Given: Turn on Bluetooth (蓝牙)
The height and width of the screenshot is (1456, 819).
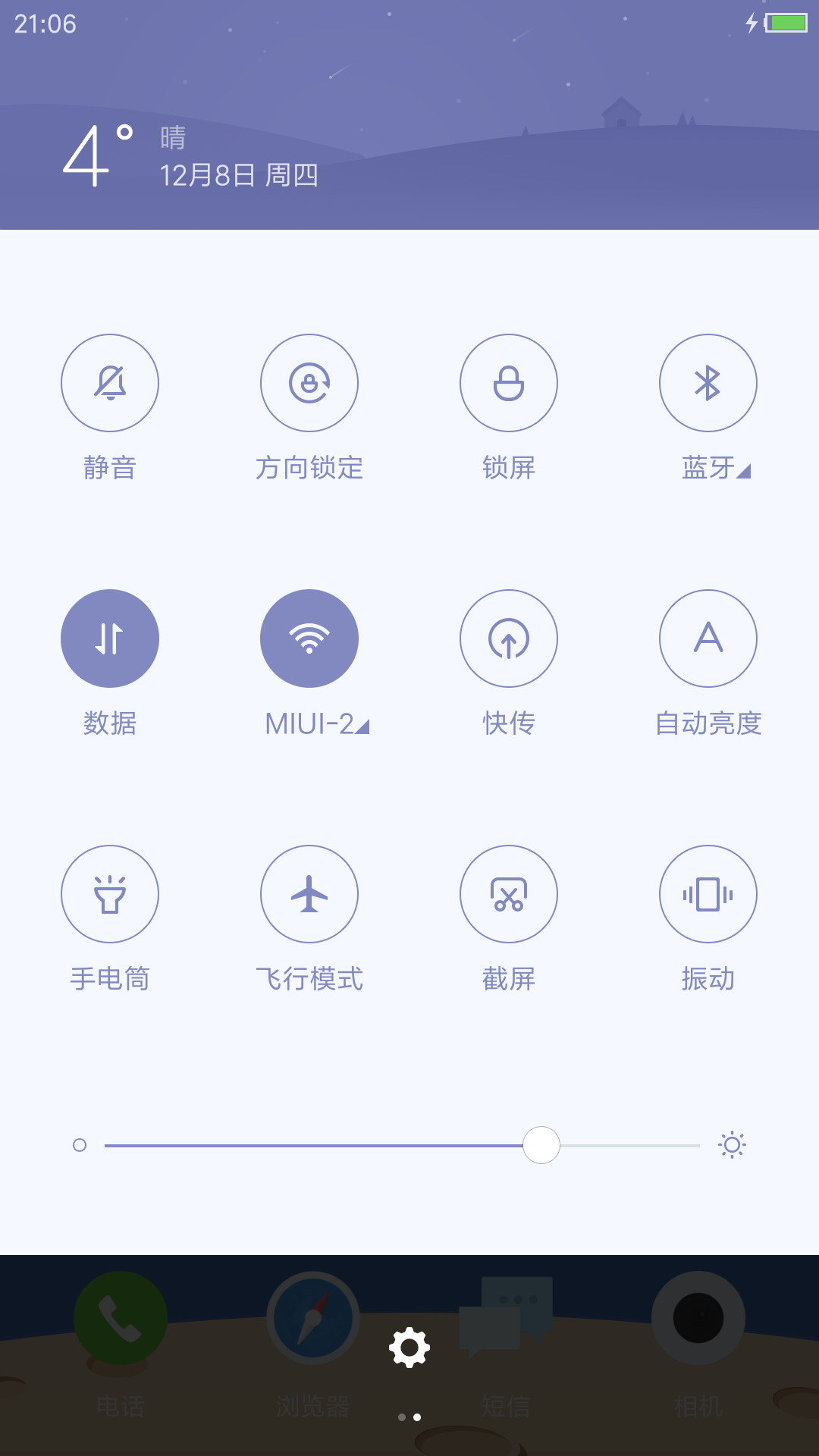Looking at the screenshot, I should (x=708, y=383).
